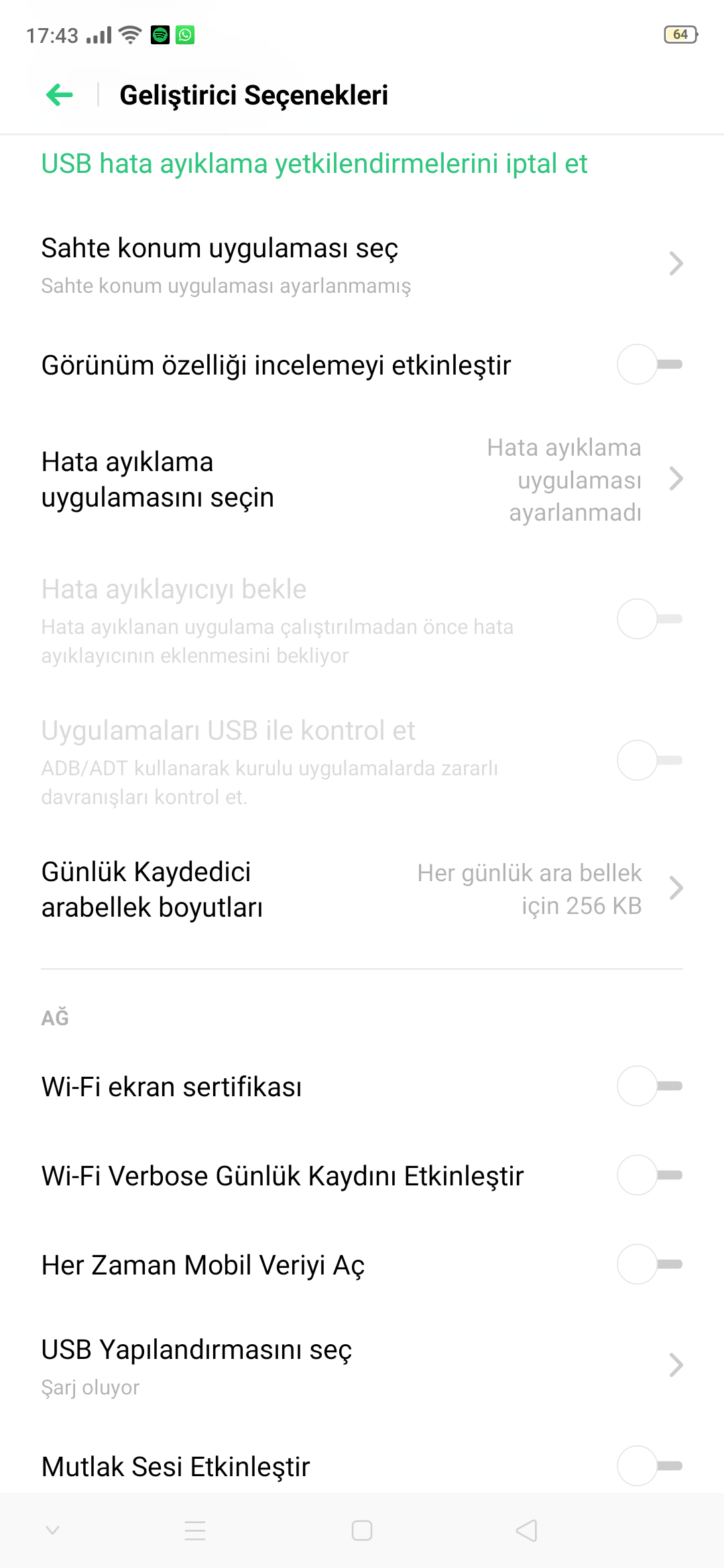Open Hata ayıklama uygulamasını seçin
724x1568 pixels.
[362, 479]
